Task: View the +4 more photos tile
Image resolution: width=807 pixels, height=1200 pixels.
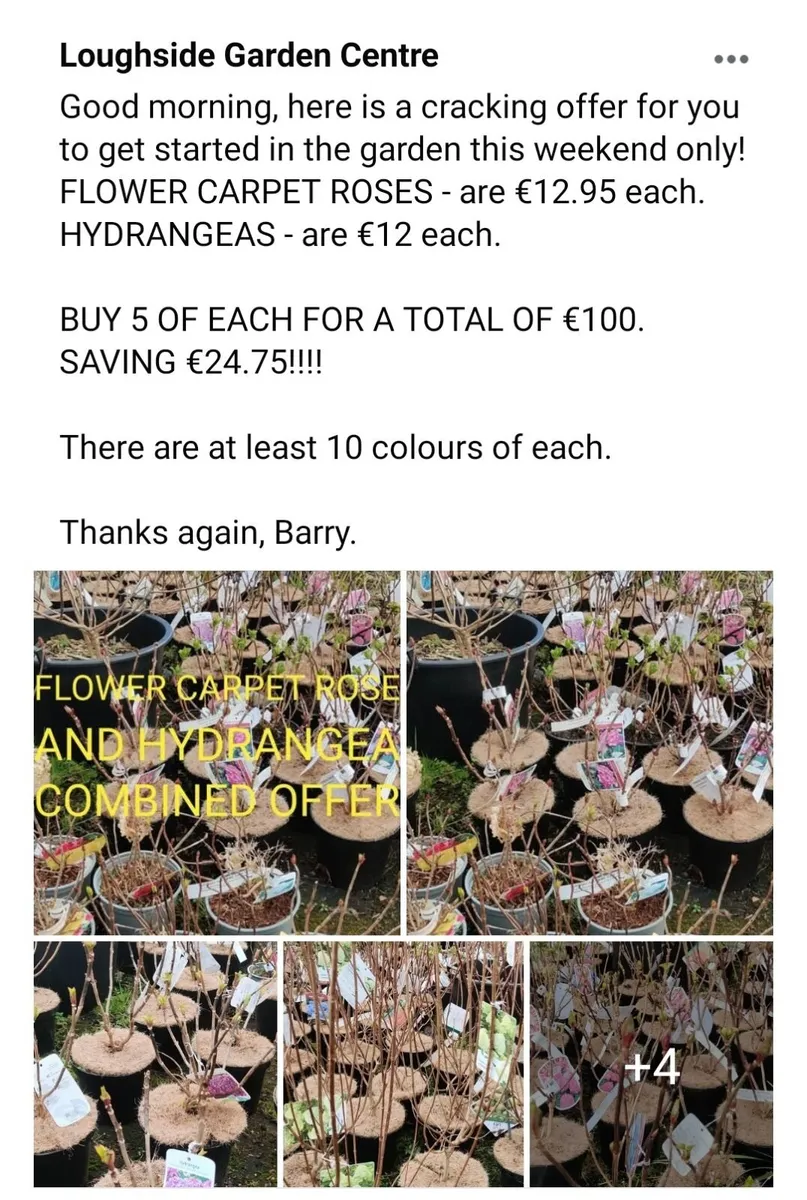Action: pyautogui.click(x=651, y=1064)
